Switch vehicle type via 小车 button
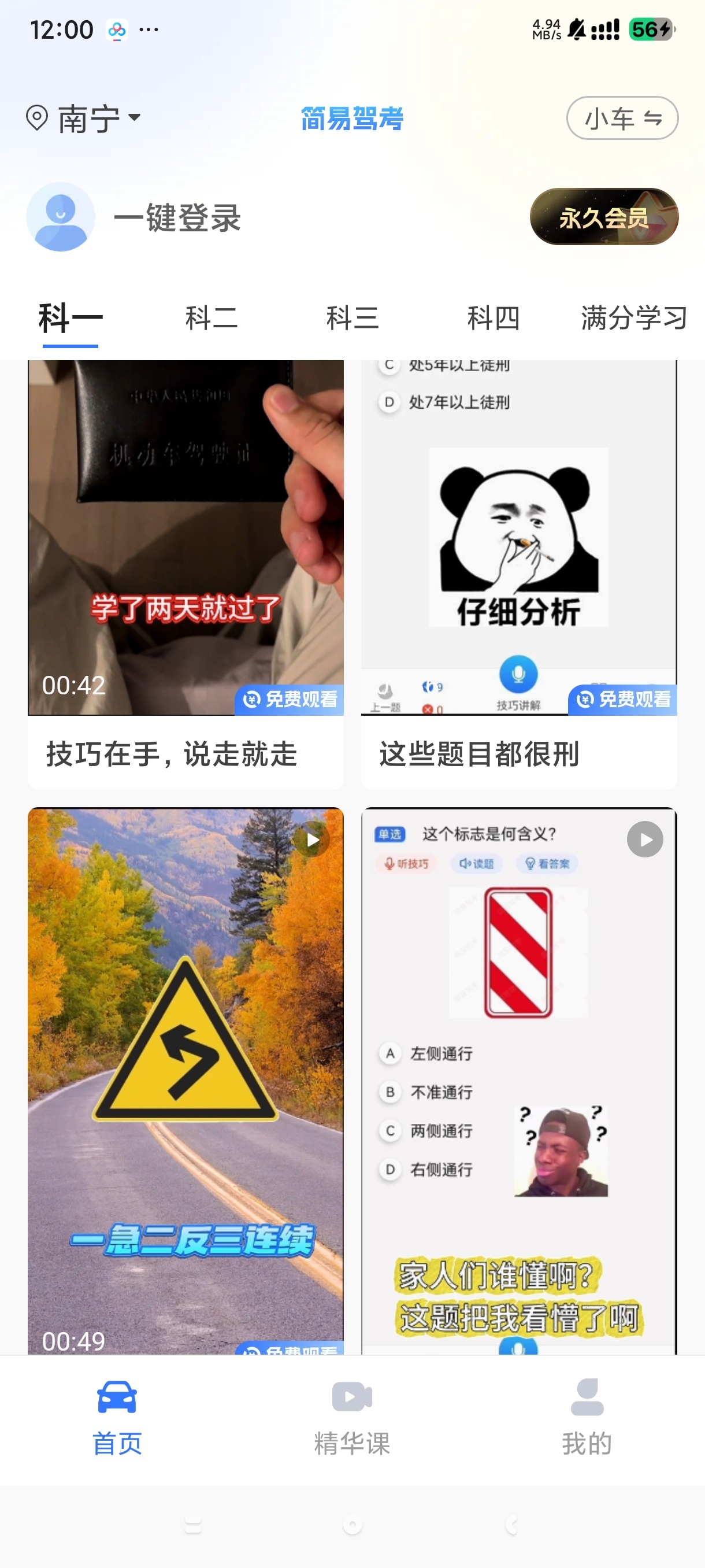 click(622, 118)
